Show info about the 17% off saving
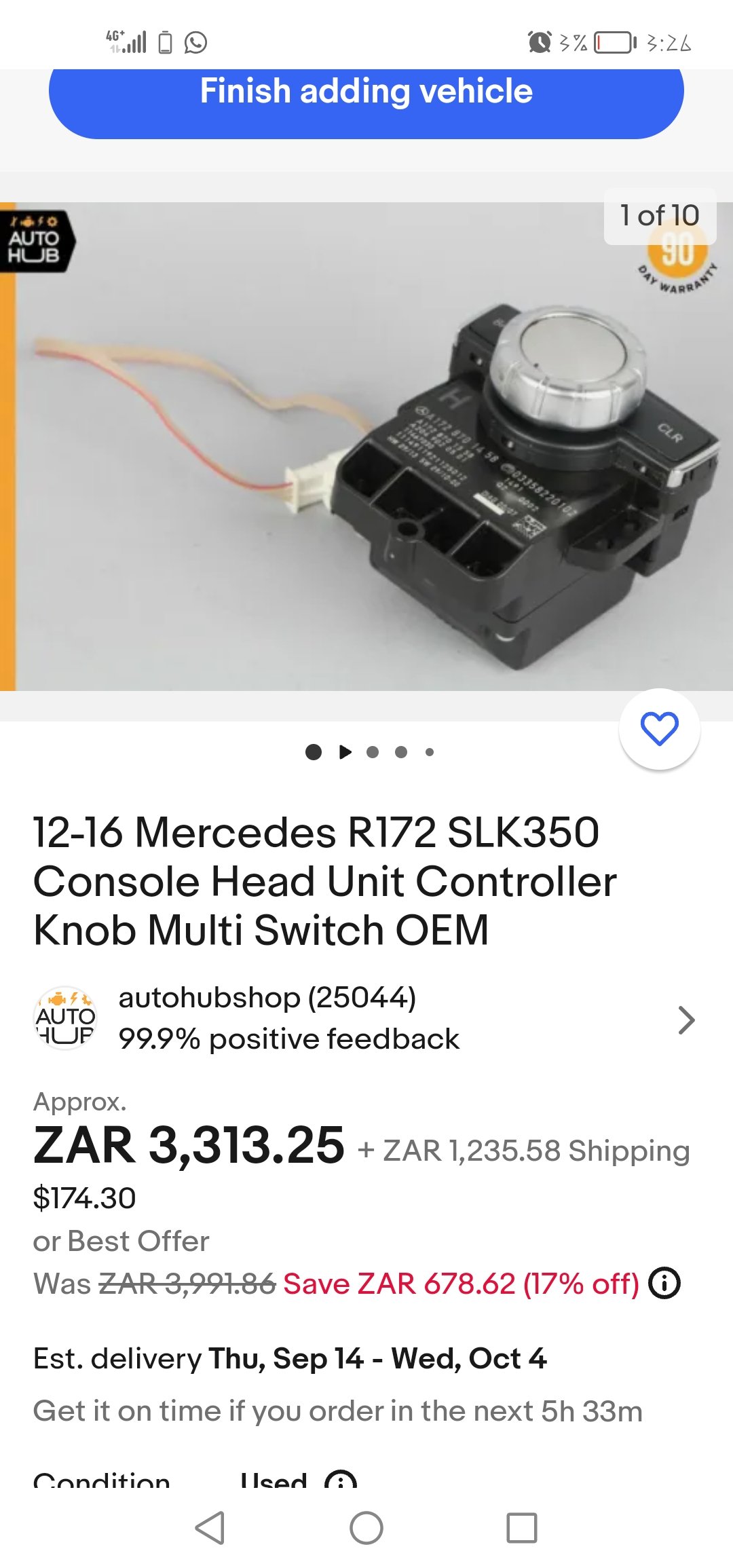 tap(664, 1284)
